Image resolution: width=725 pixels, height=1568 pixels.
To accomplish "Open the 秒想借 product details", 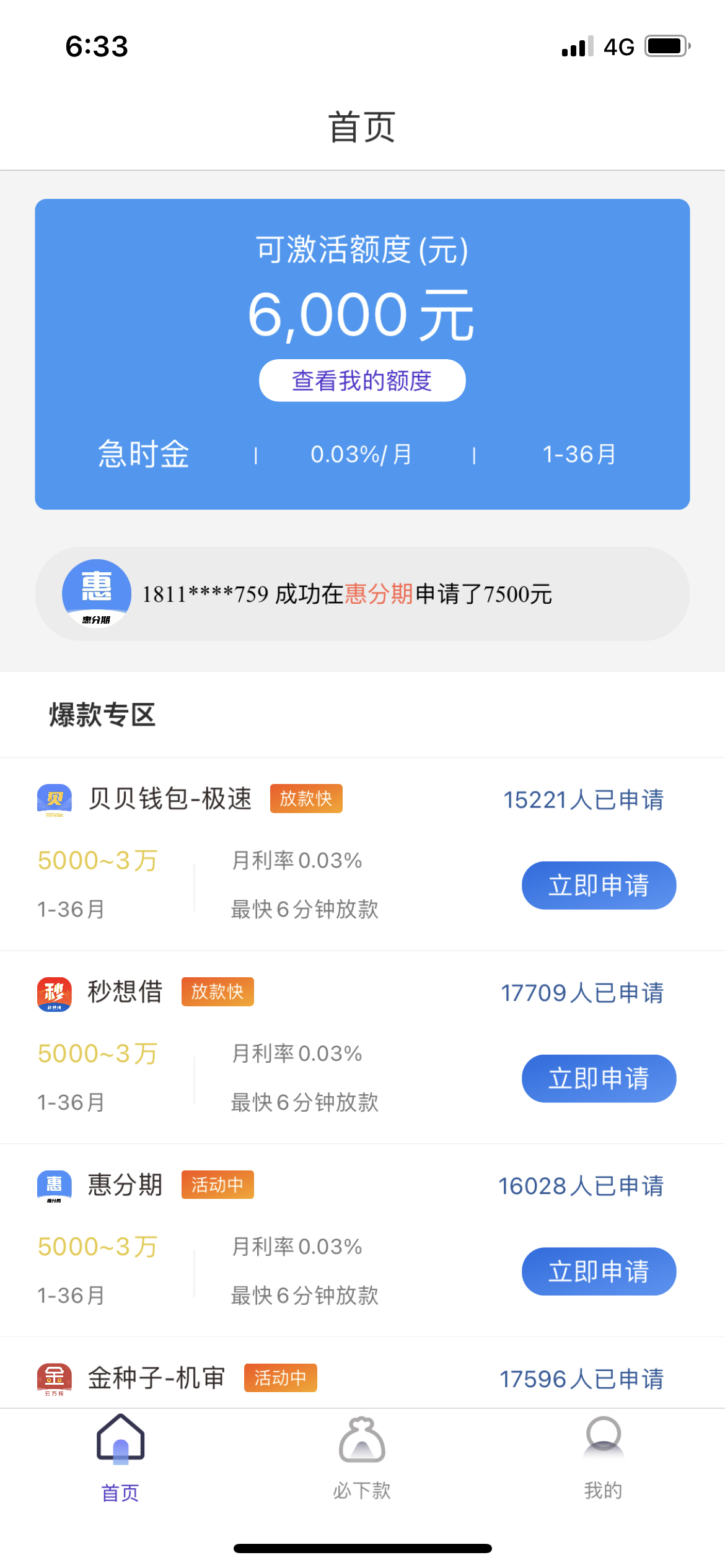I will coord(362,1047).
